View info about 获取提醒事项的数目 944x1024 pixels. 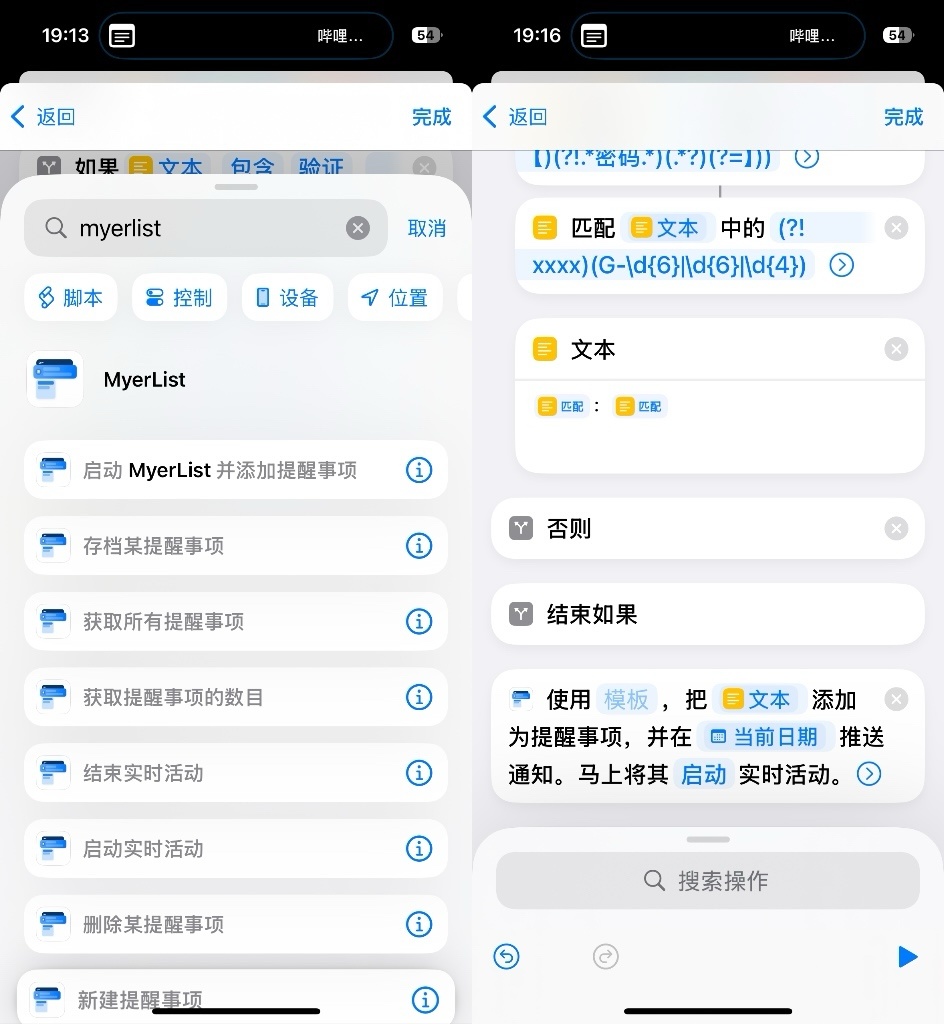[419, 697]
